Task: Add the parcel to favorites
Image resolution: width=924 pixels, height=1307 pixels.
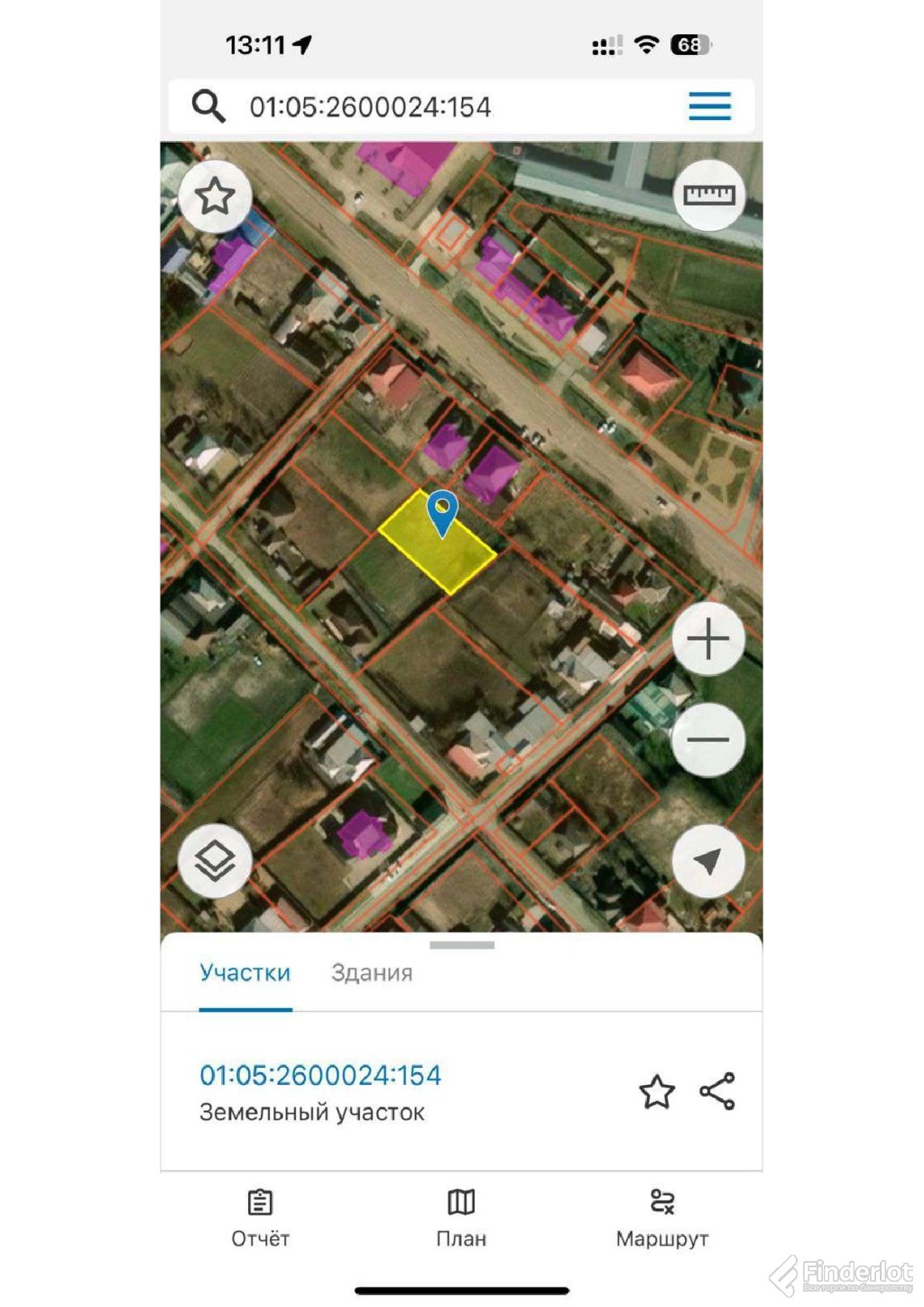Action: [x=657, y=1092]
